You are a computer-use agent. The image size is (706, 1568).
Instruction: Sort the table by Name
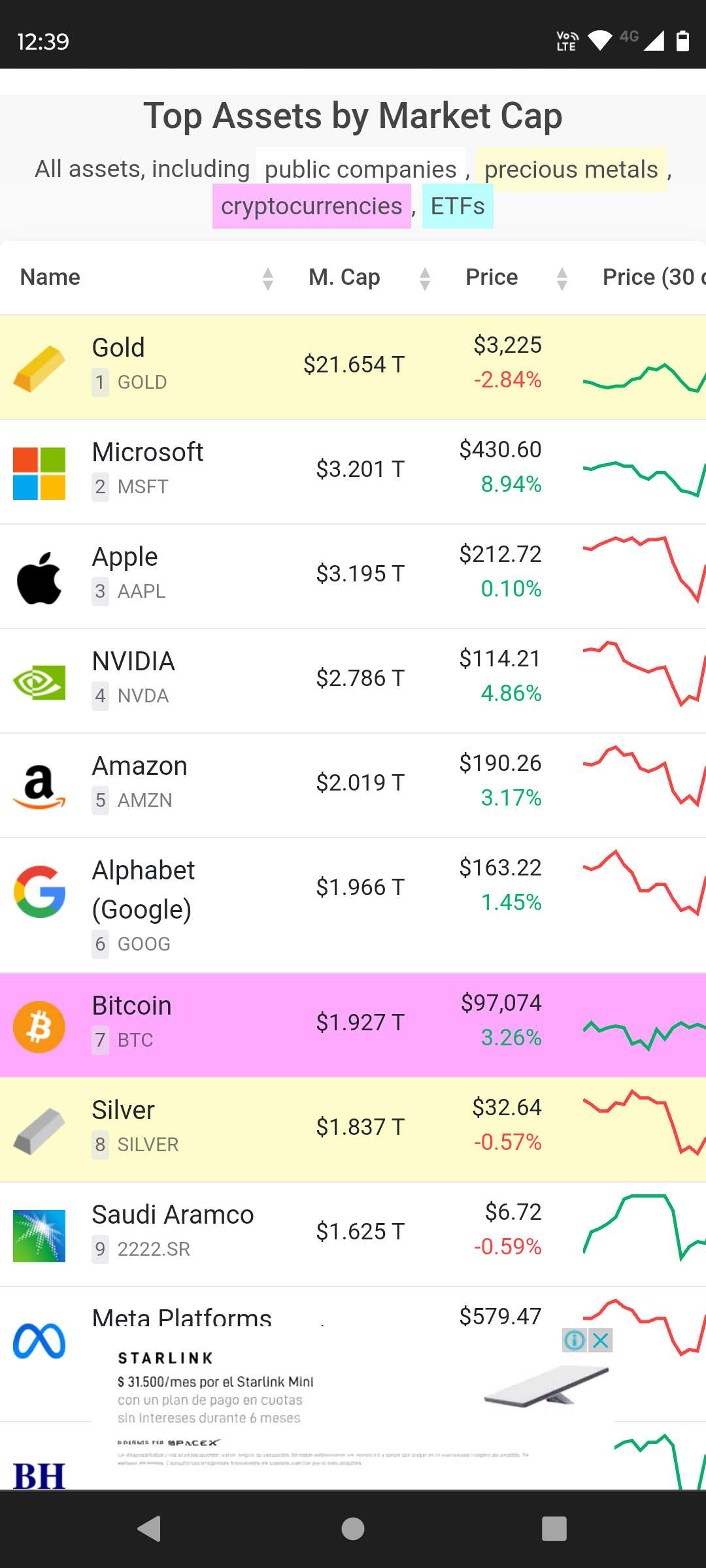144,278
